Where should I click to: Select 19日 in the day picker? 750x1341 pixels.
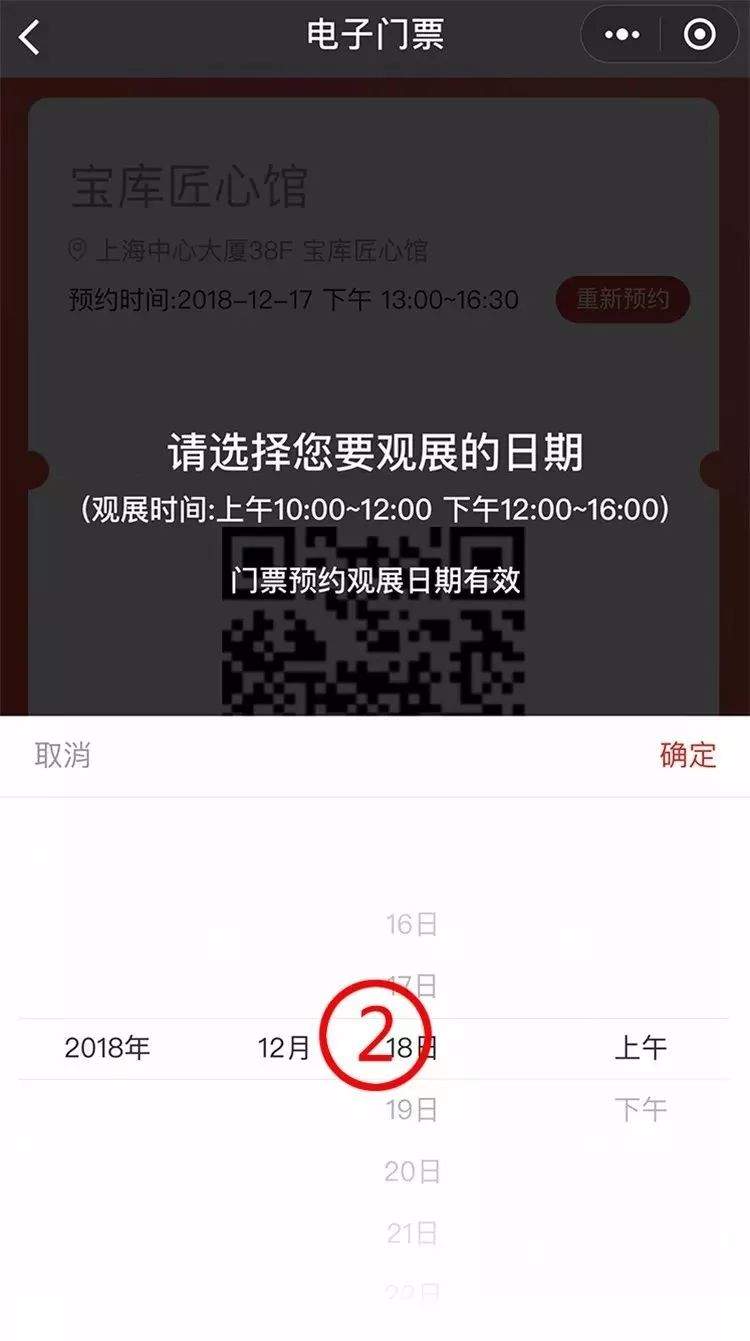click(412, 1109)
